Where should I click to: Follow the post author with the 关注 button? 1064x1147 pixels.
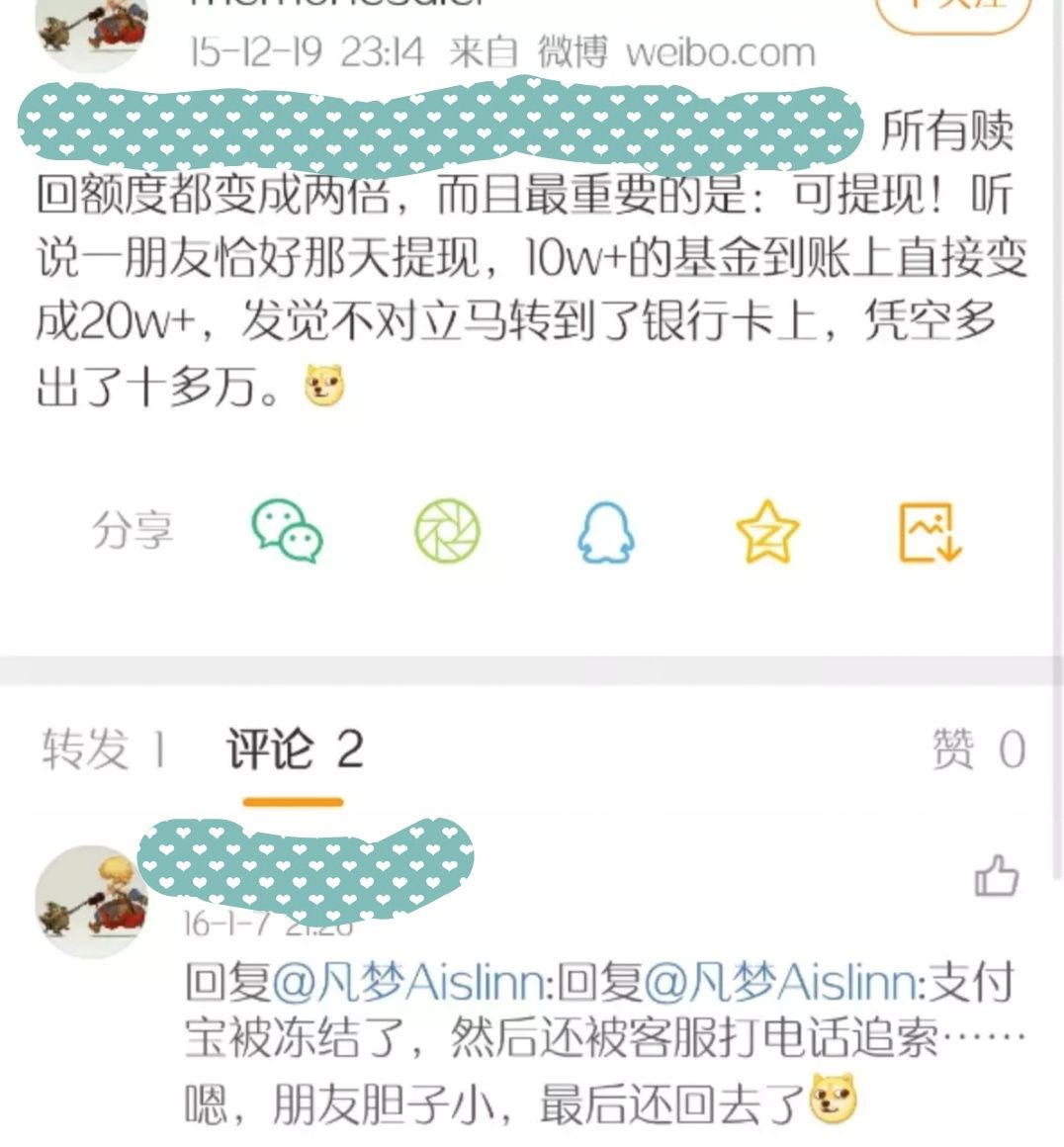click(x=953, y=8)
